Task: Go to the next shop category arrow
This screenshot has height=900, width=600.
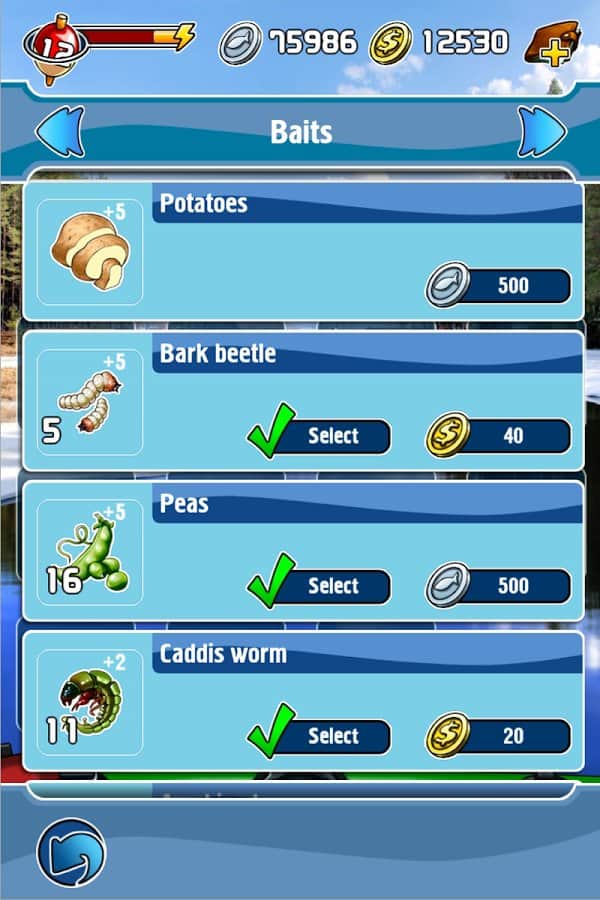Action: pos(541,132)
